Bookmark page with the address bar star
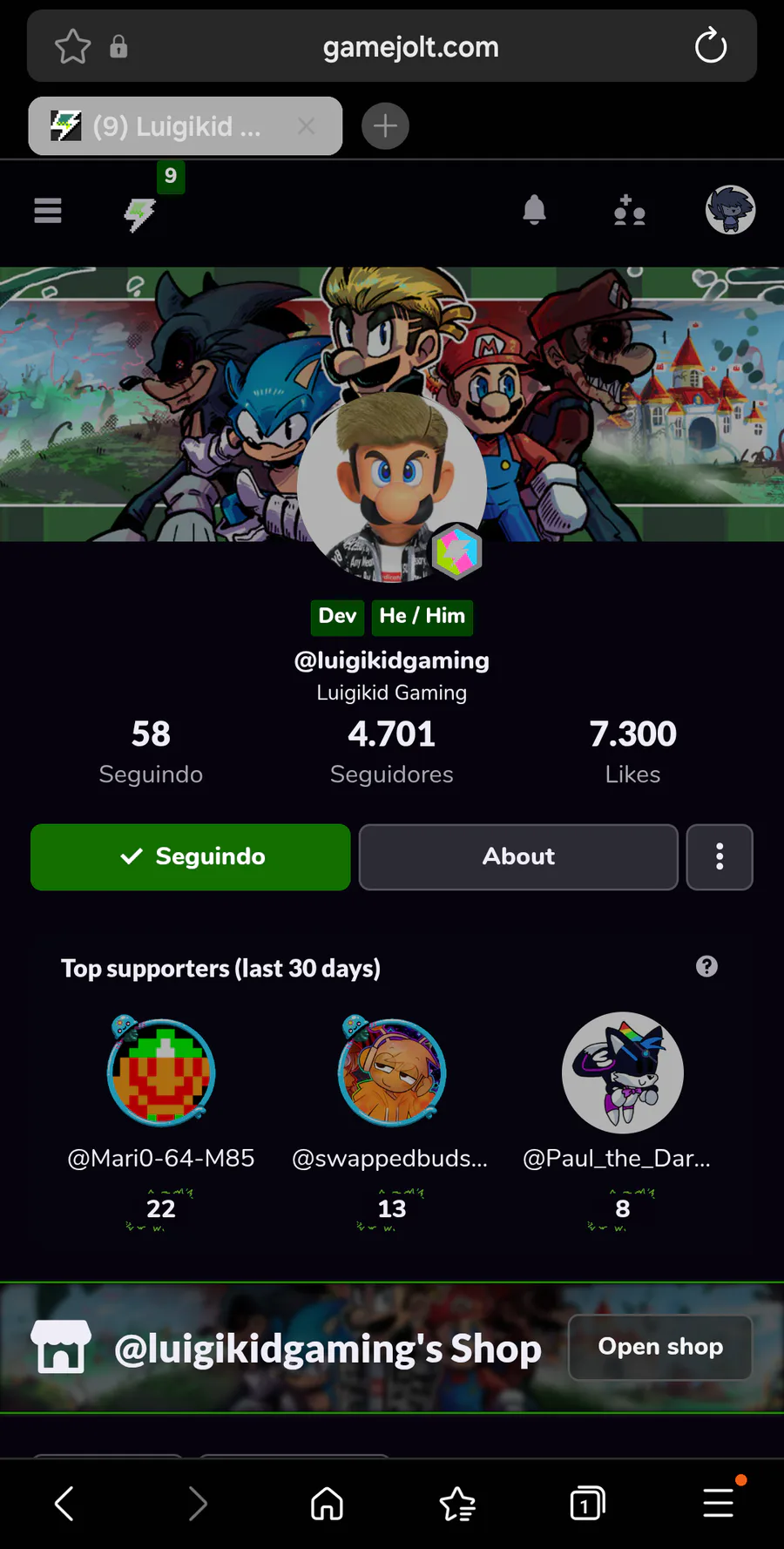The width and height of the screenshot is (784, 1549). (72, 46)
